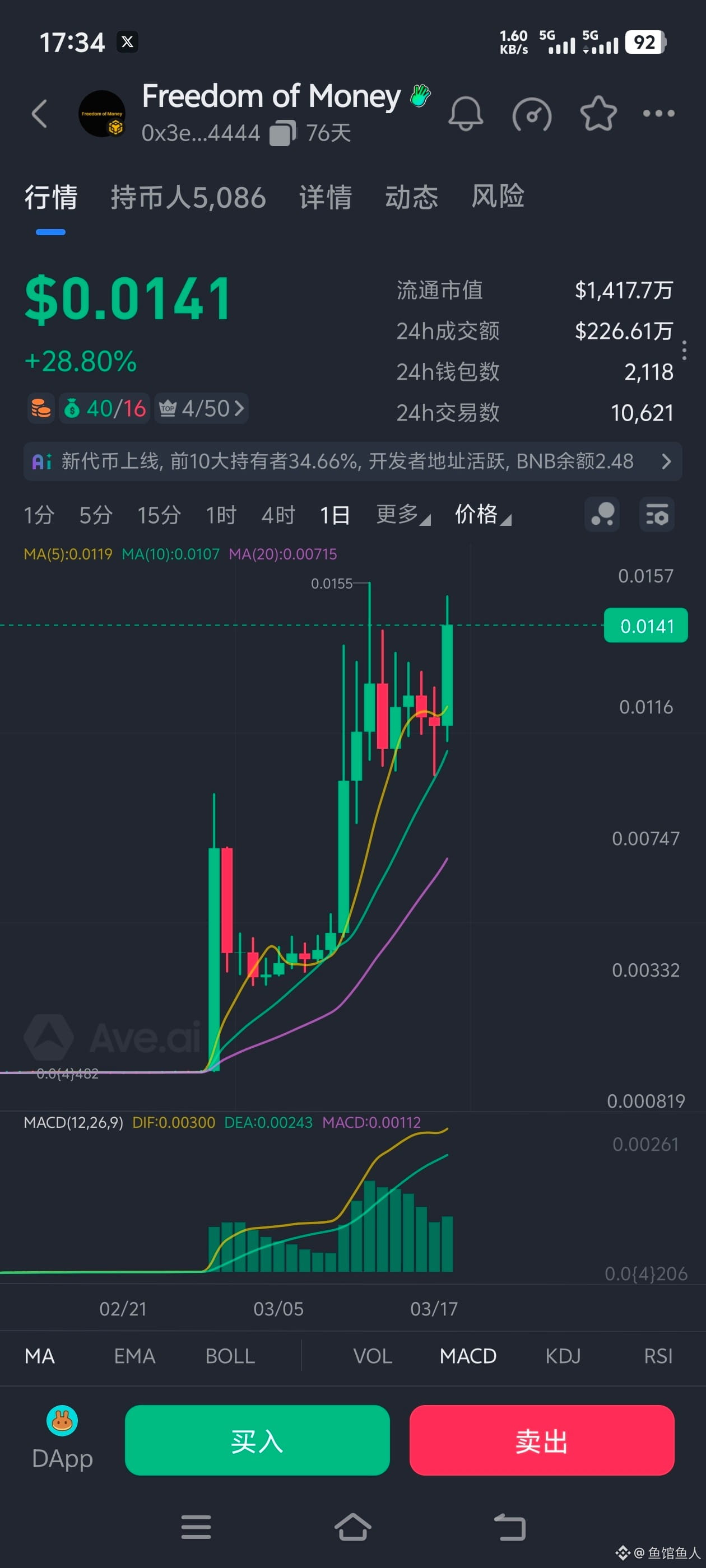This screenshot has height=1568, width=706.
Task: Open the three-dot overflow menu
Action: (658, 113)
